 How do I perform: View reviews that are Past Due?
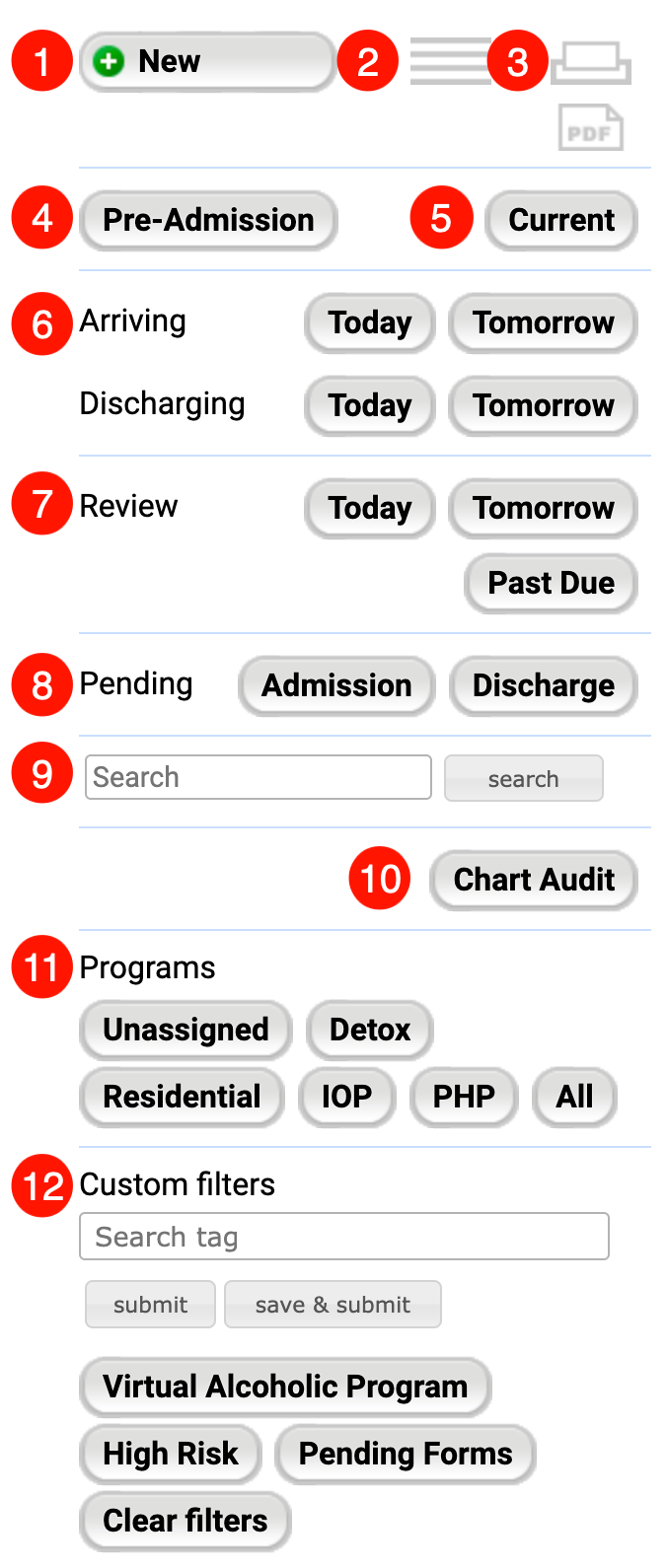tap(551, 583)
